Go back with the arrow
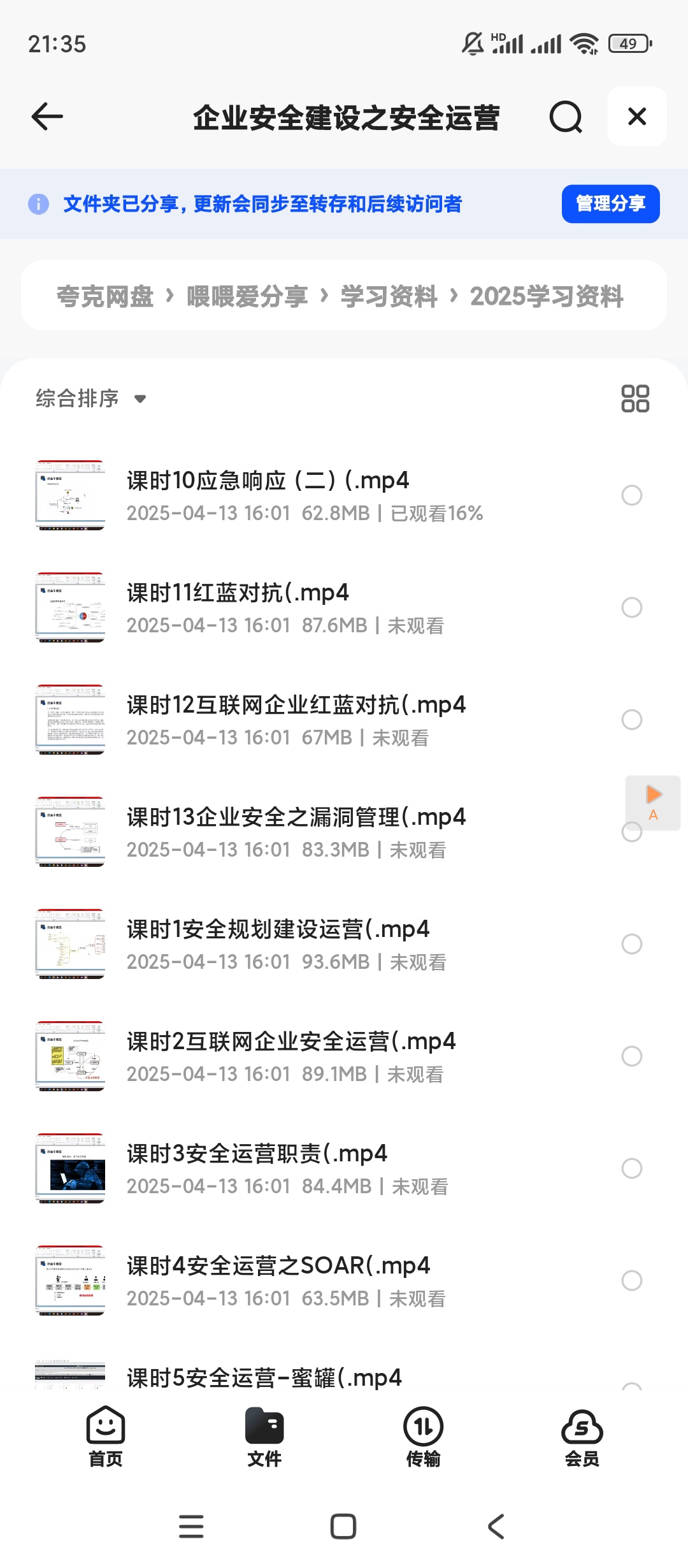Screen dimensions: 688x1568 pos(45,117)
